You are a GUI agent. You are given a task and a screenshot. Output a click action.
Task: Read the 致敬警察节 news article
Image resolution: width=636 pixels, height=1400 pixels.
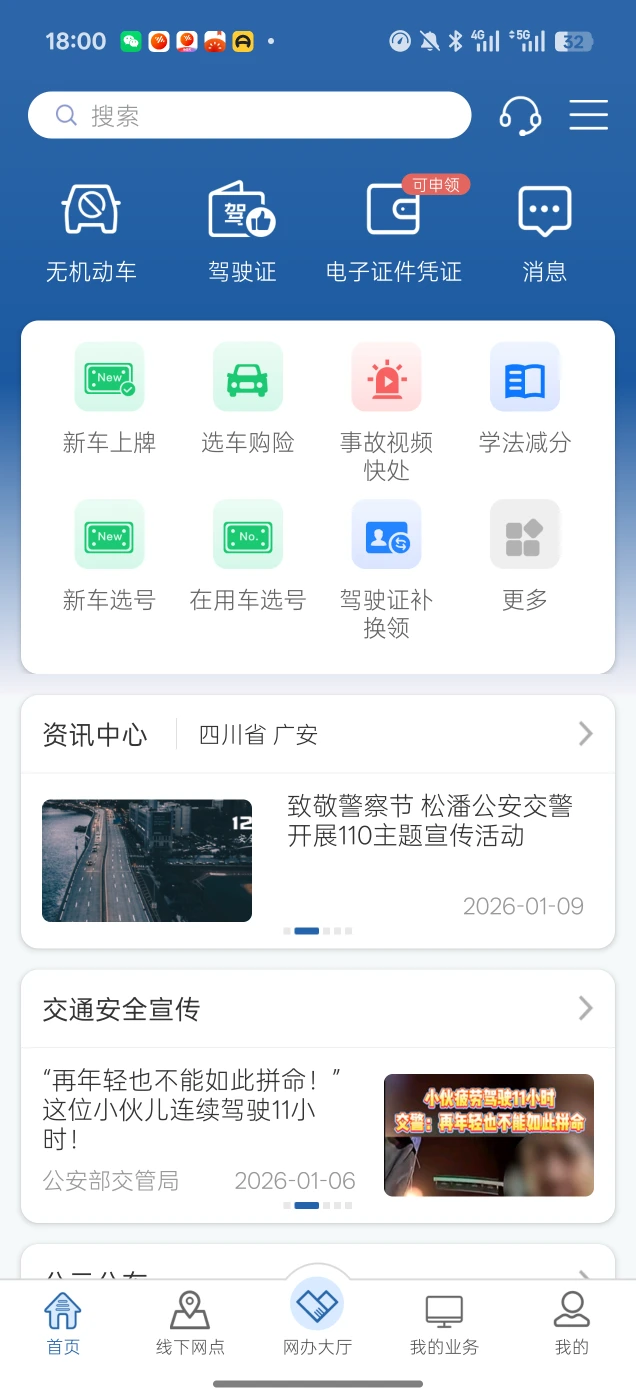tap(430, 821)
